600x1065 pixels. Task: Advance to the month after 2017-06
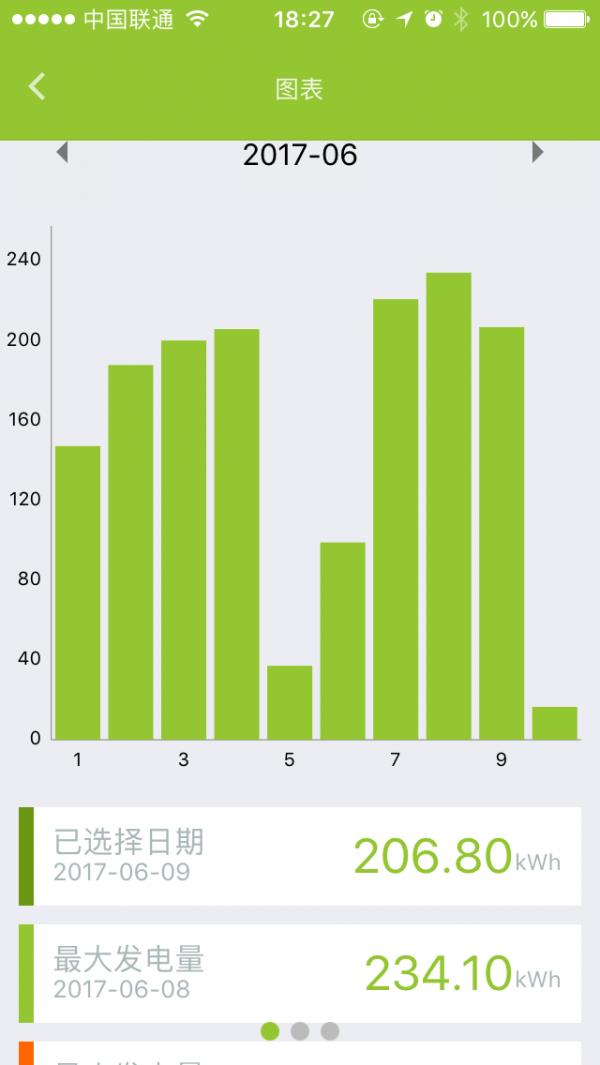[537, 152]
